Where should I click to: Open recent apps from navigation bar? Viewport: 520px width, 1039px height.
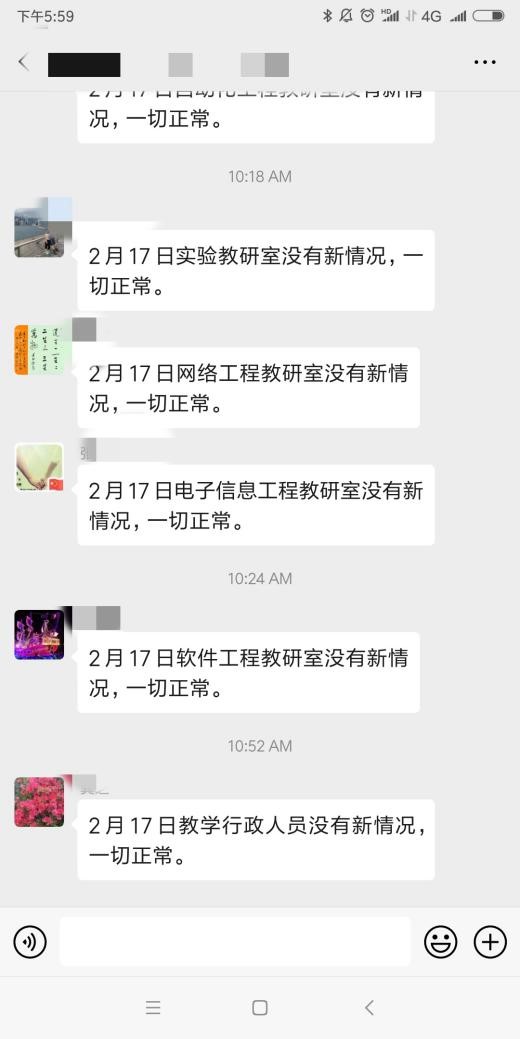tap(153, 1008)
